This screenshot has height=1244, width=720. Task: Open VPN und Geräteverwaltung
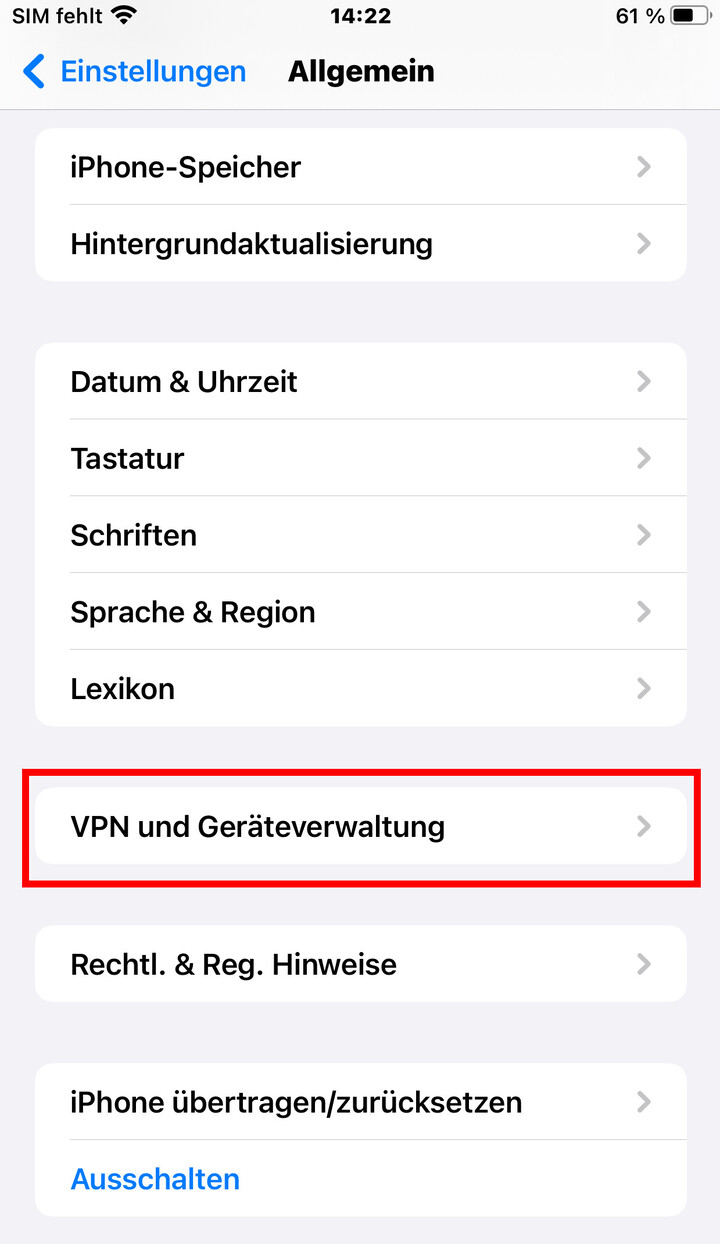(x=360, y=826)
